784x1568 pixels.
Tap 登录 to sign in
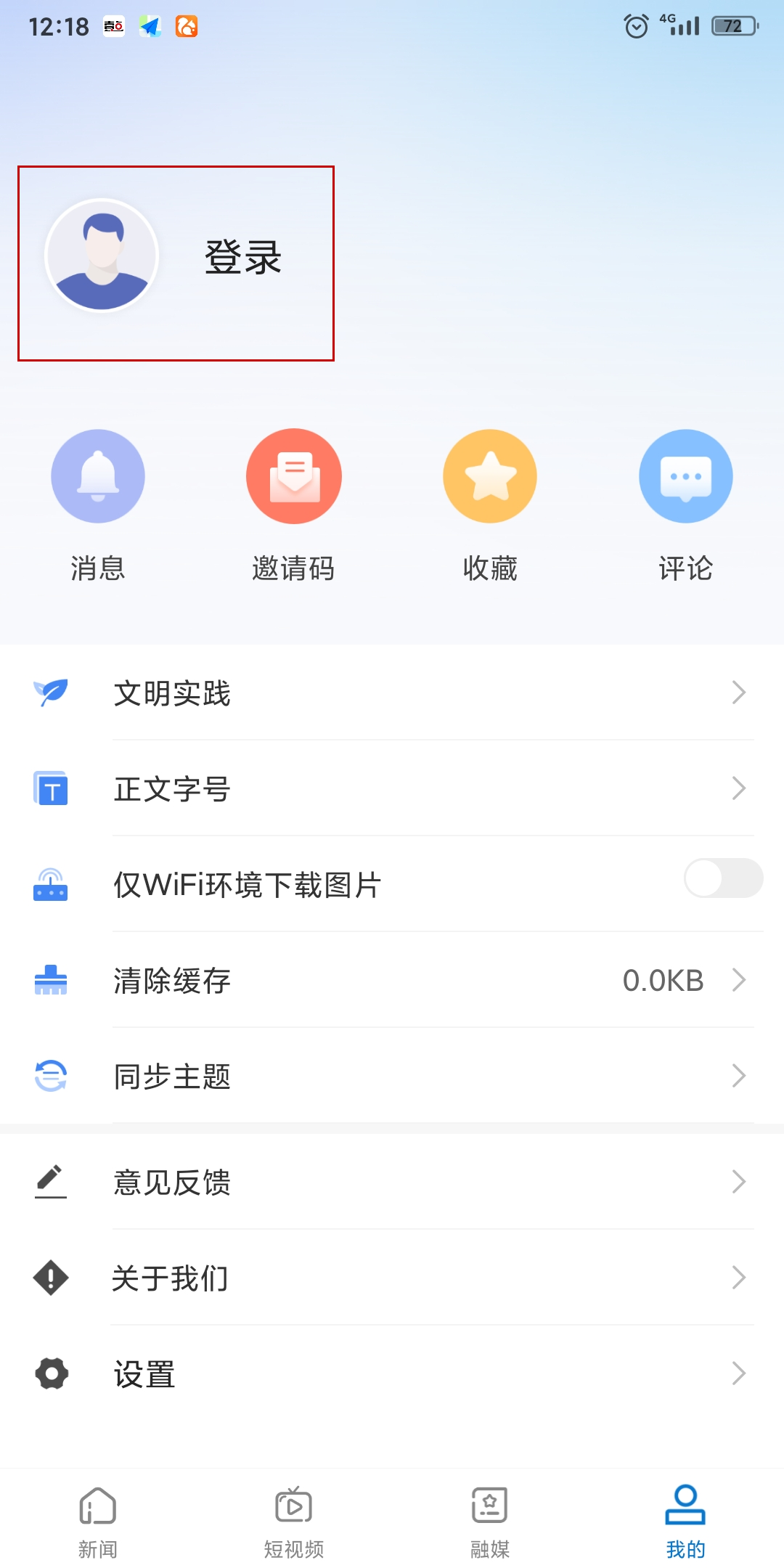[x=243, y=257]
